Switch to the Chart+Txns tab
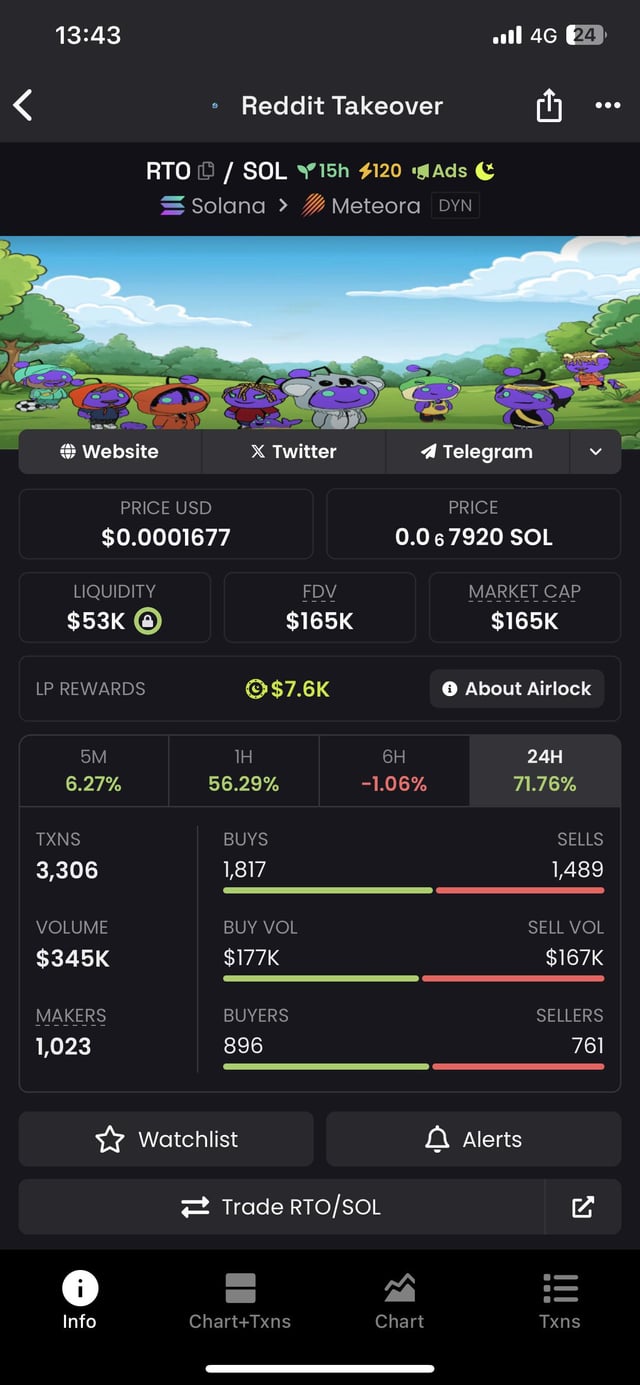Image resolution: width=640 pixels, height=1385 pixels. [x=240, y=1301]
